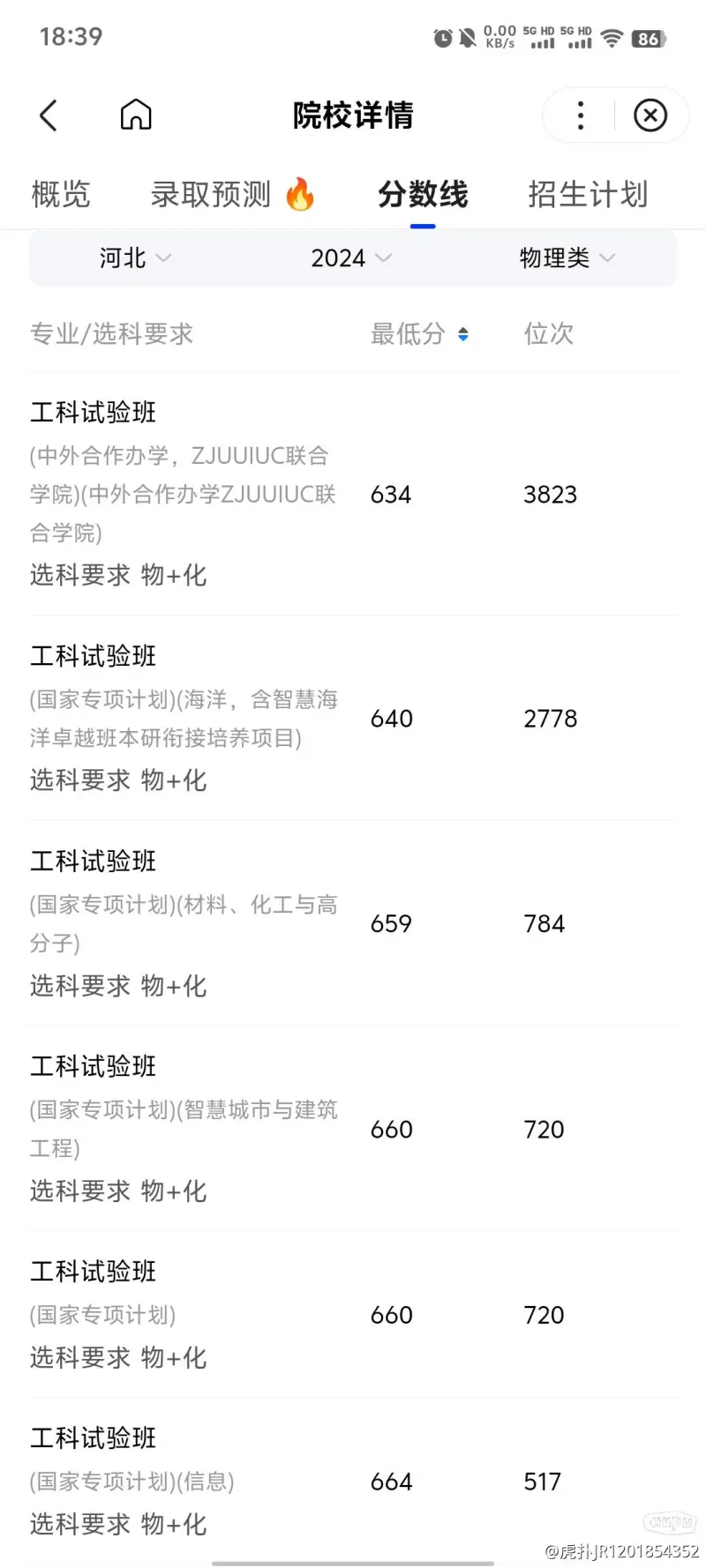Viewport: 706px width, 1568px height.
Task: Open the three-dot more menu
Action: [x=580, y=116]
